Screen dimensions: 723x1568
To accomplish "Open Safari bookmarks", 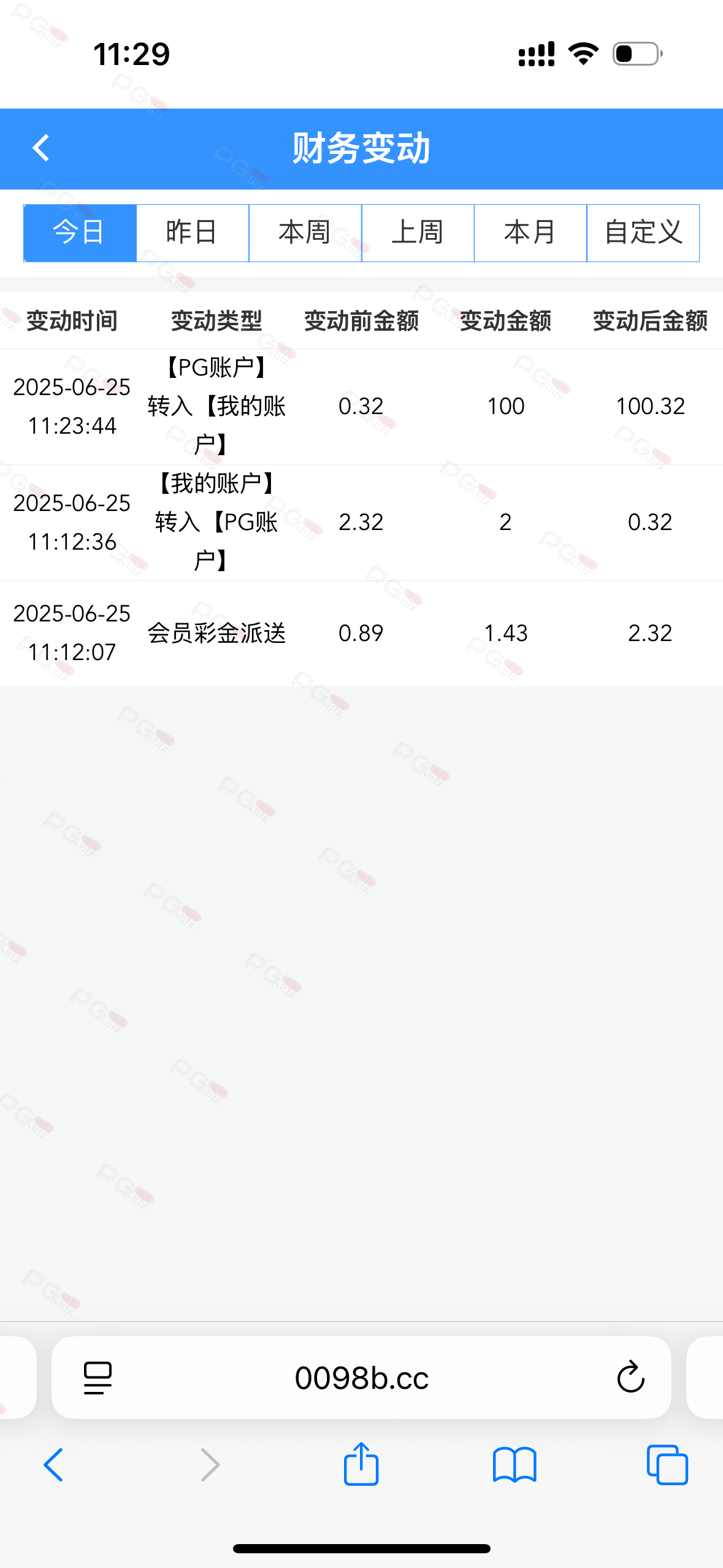I will click(515, 1464).
